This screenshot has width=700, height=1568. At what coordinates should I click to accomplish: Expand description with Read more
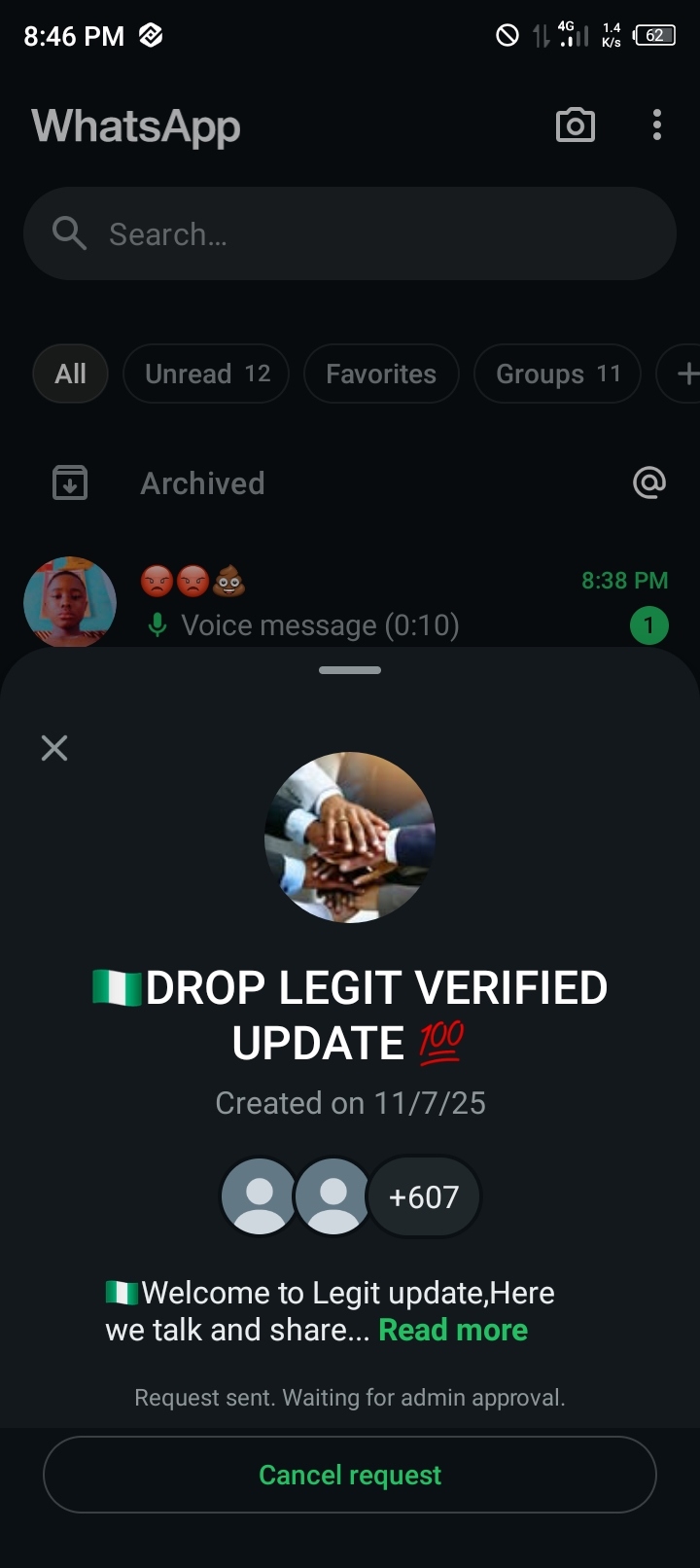point(453,1330)
